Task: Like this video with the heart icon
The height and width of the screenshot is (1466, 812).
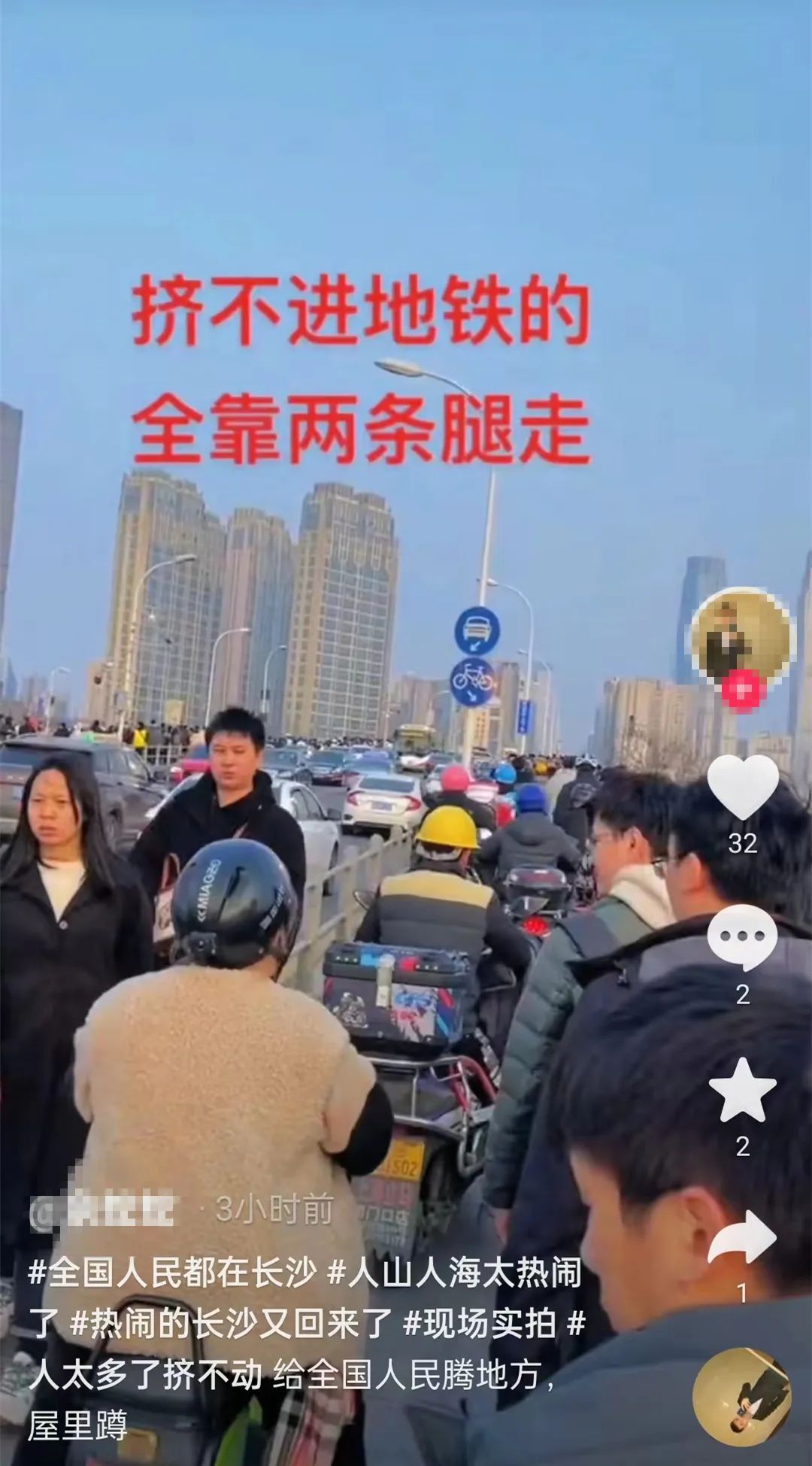Action: pyautogui.click(x=743, y=787)
